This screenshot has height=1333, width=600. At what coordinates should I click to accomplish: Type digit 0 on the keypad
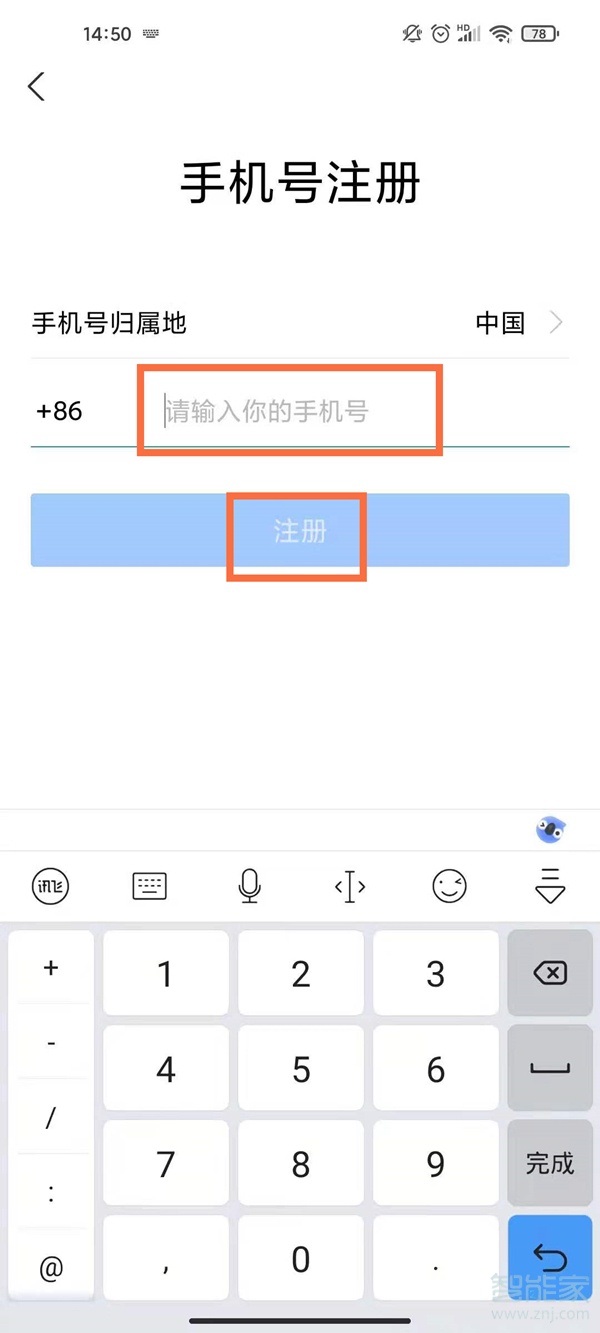click(301, 1259)
